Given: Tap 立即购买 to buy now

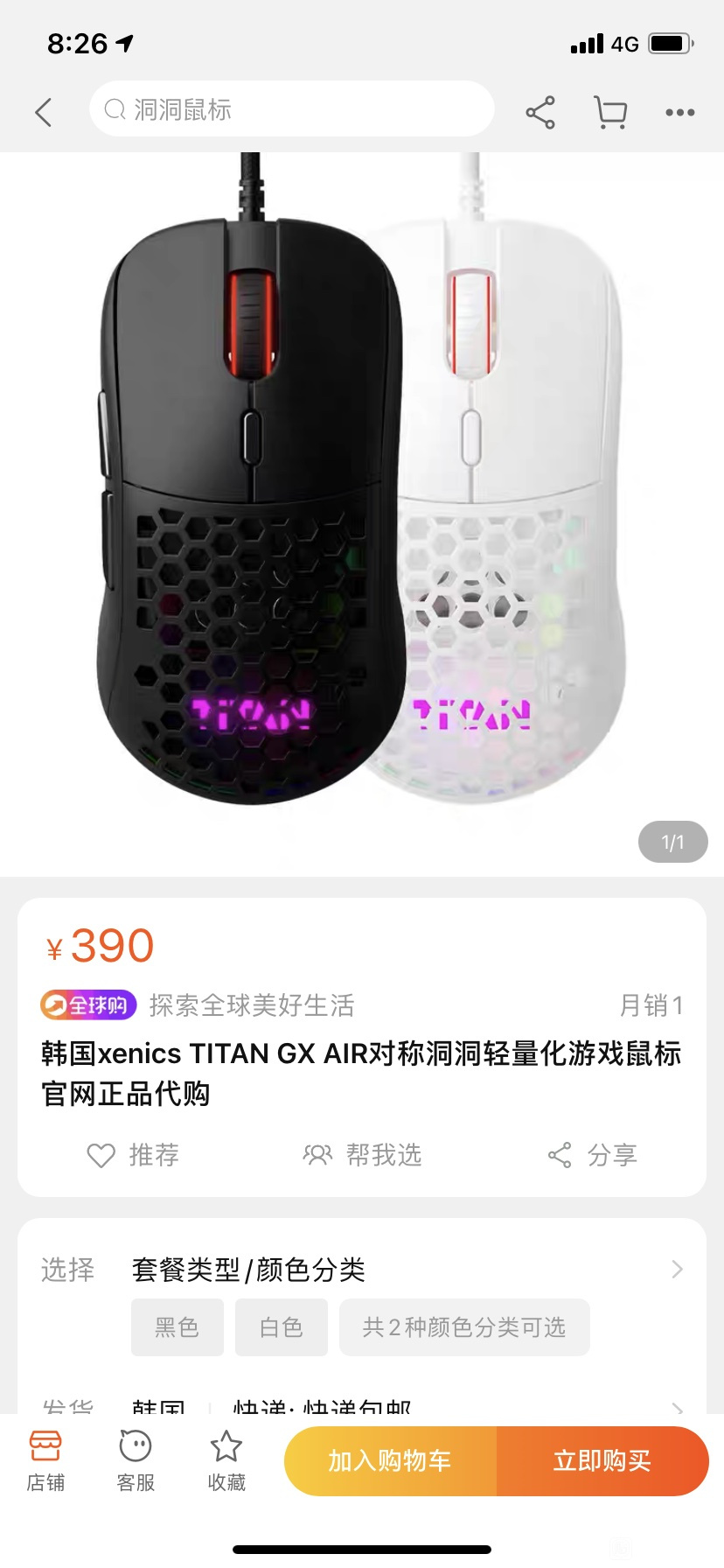Looking at the screenshot, I should (602, 1460).
